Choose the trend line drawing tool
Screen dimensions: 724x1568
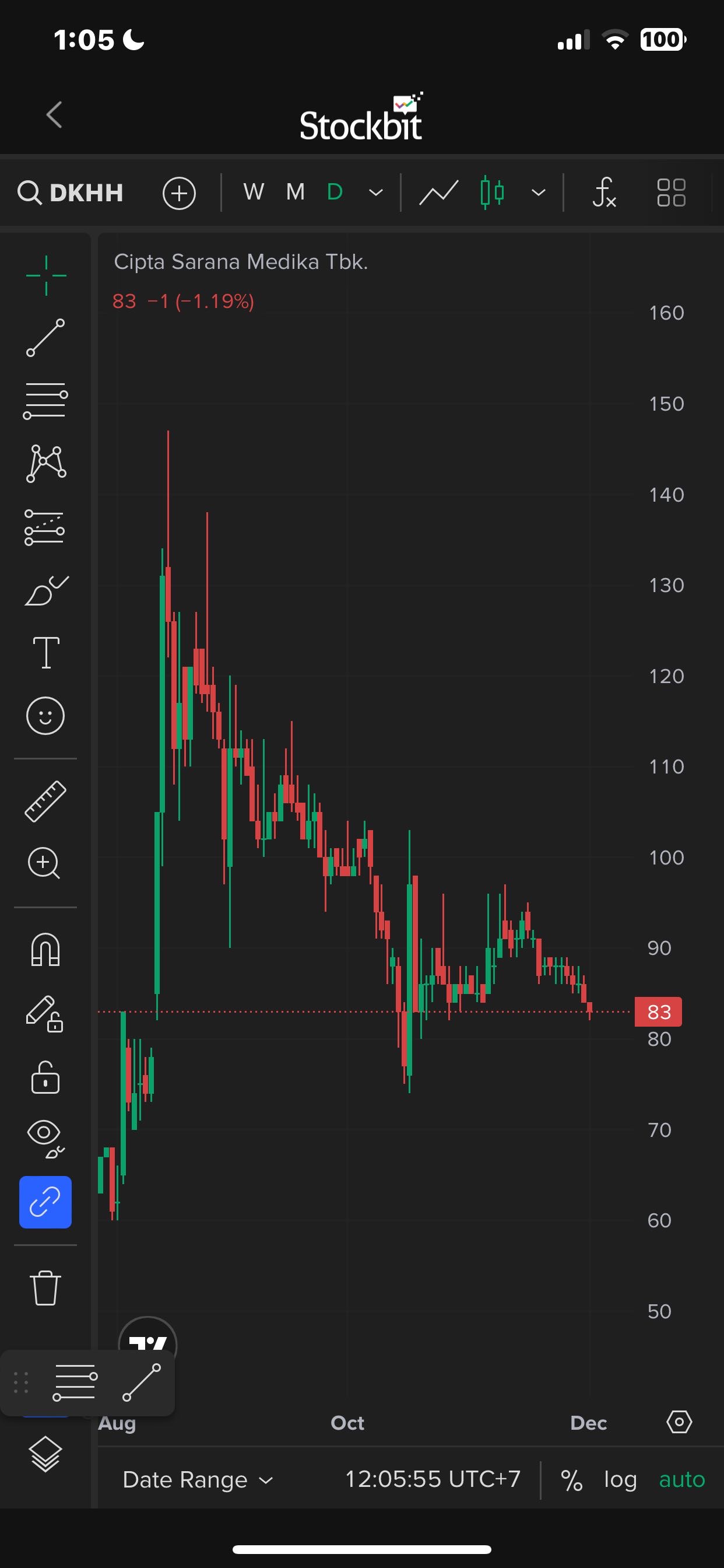tap(45, 337)
